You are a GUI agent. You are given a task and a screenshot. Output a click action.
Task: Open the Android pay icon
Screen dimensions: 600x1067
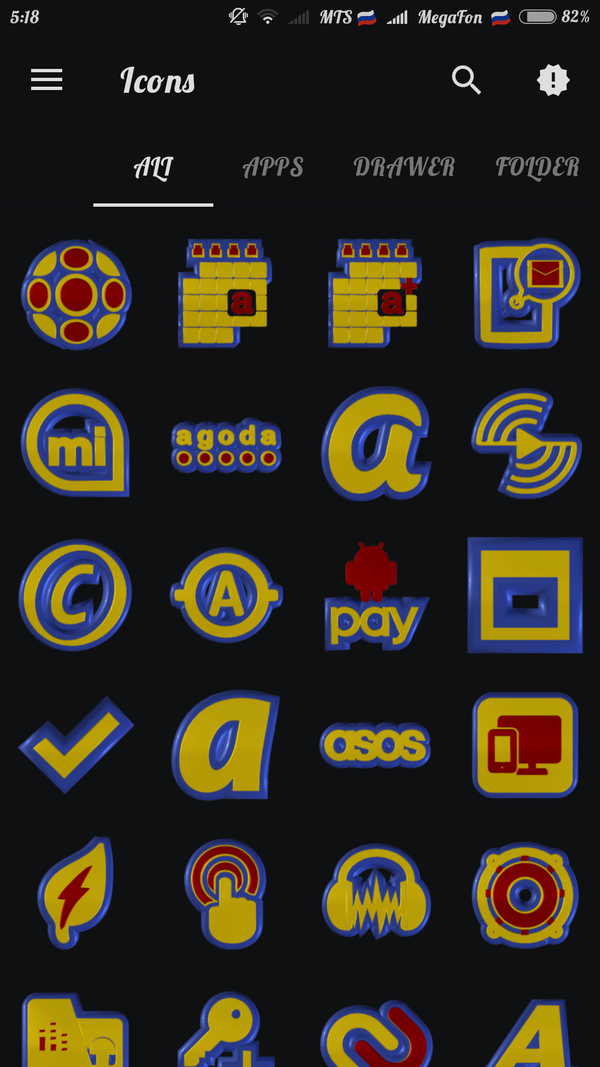click(x=375, y=597)
